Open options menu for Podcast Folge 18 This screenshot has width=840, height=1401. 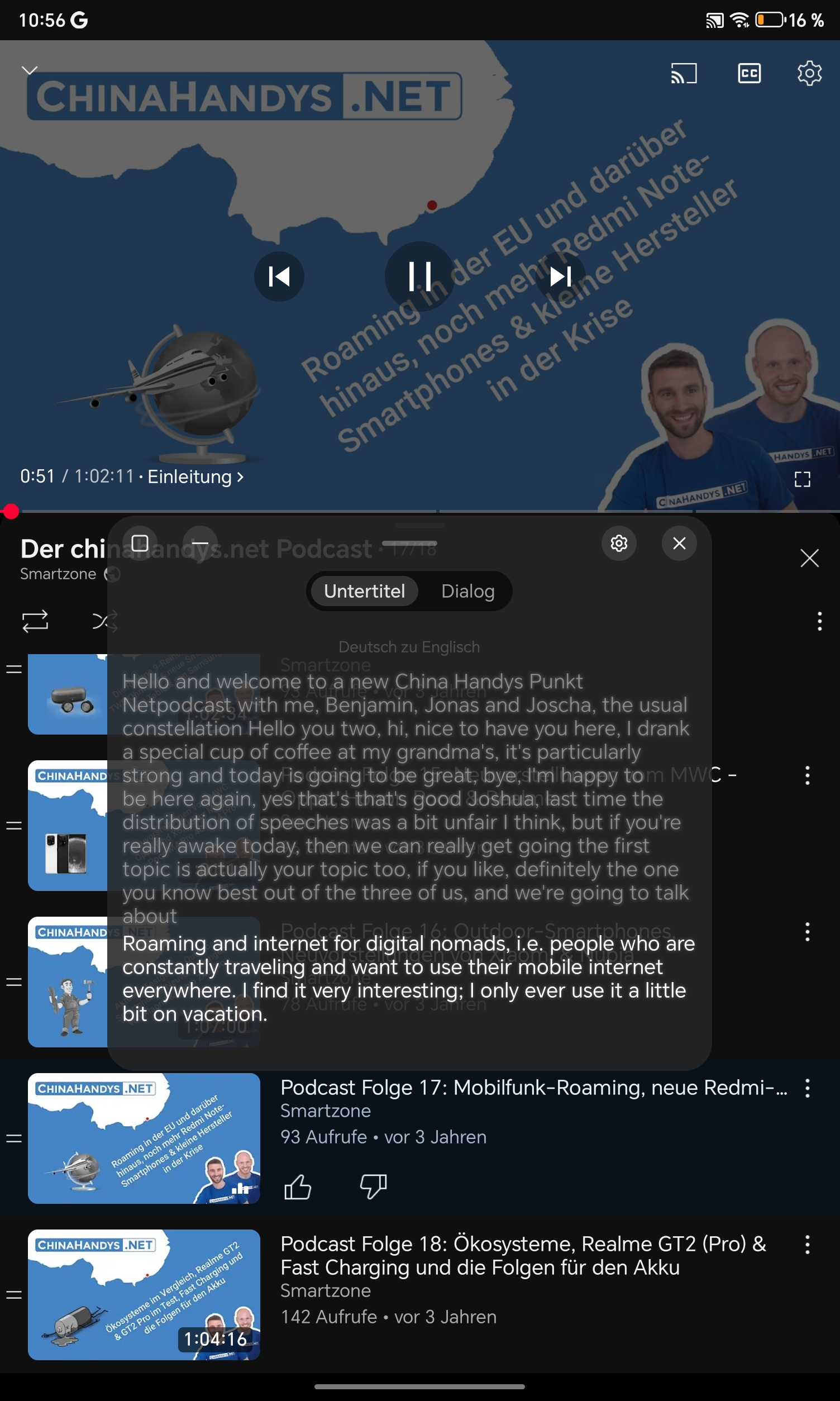[807, 1244]
